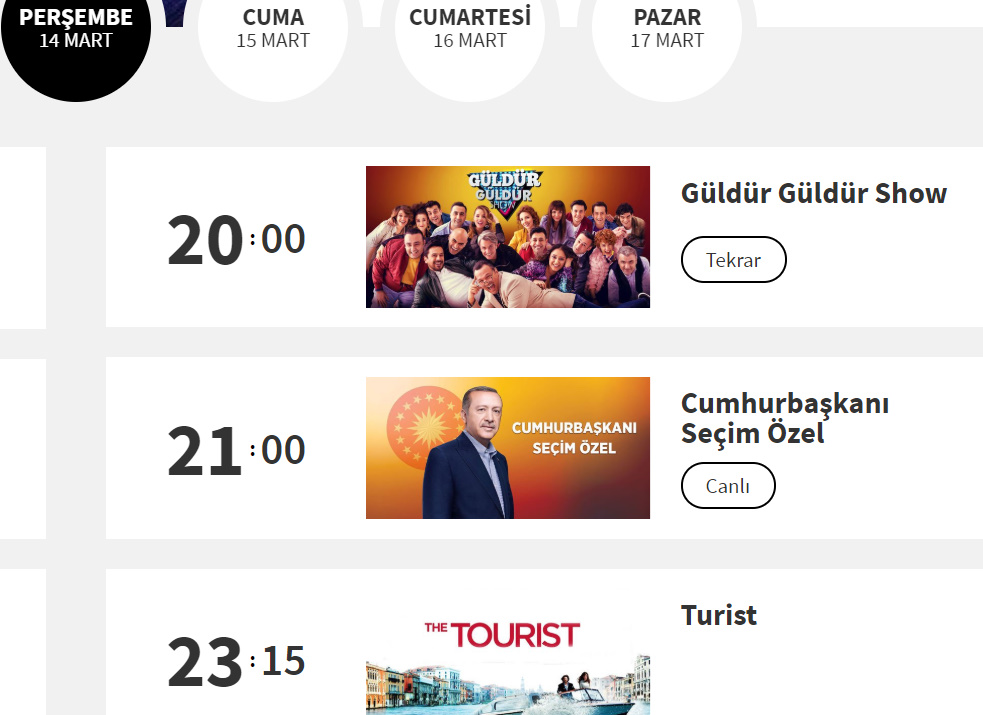Tap the Canlı button
Screen dimensions: 983x715
coord(727,486)
